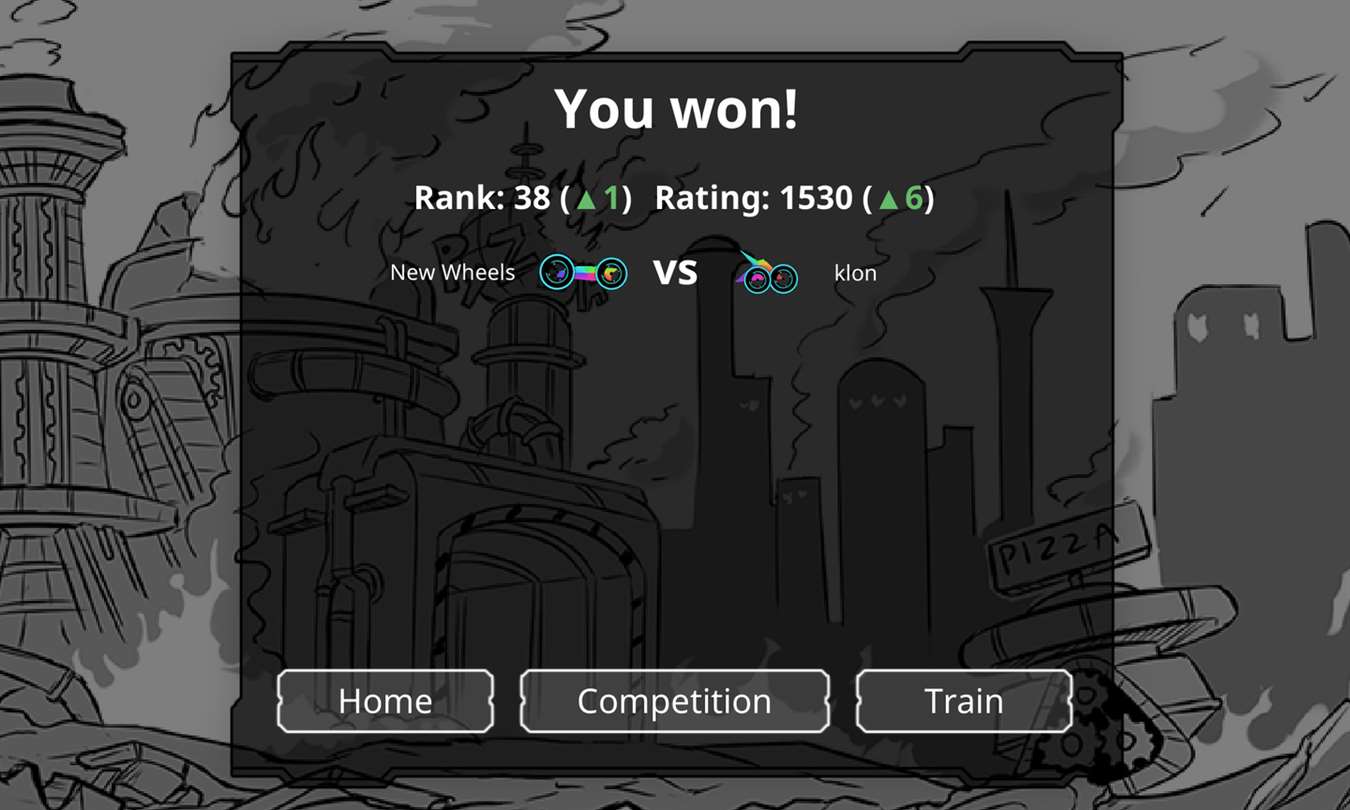The image size is (1350, 810).
Task: Select the Train button
Action: point(963,701)
